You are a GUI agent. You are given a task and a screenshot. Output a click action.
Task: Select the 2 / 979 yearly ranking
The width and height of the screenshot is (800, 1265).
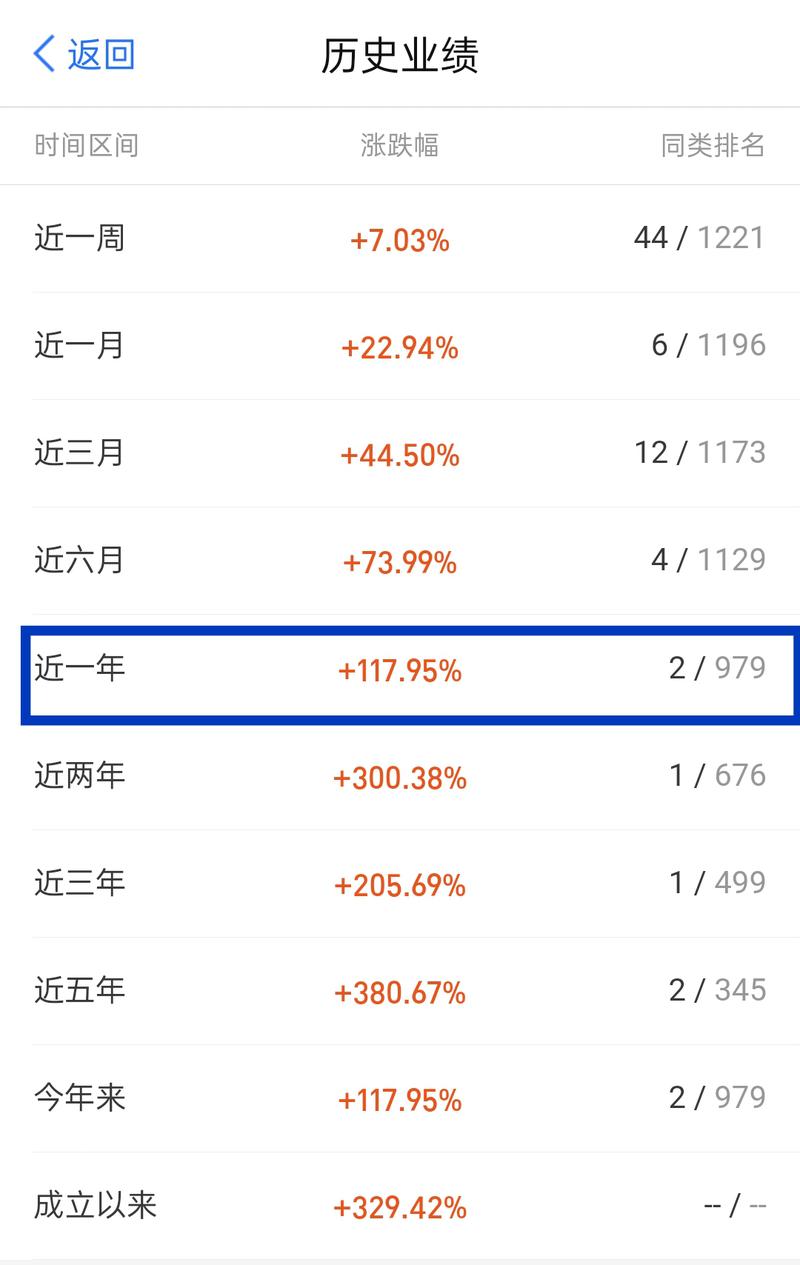(x=720, y=668)
